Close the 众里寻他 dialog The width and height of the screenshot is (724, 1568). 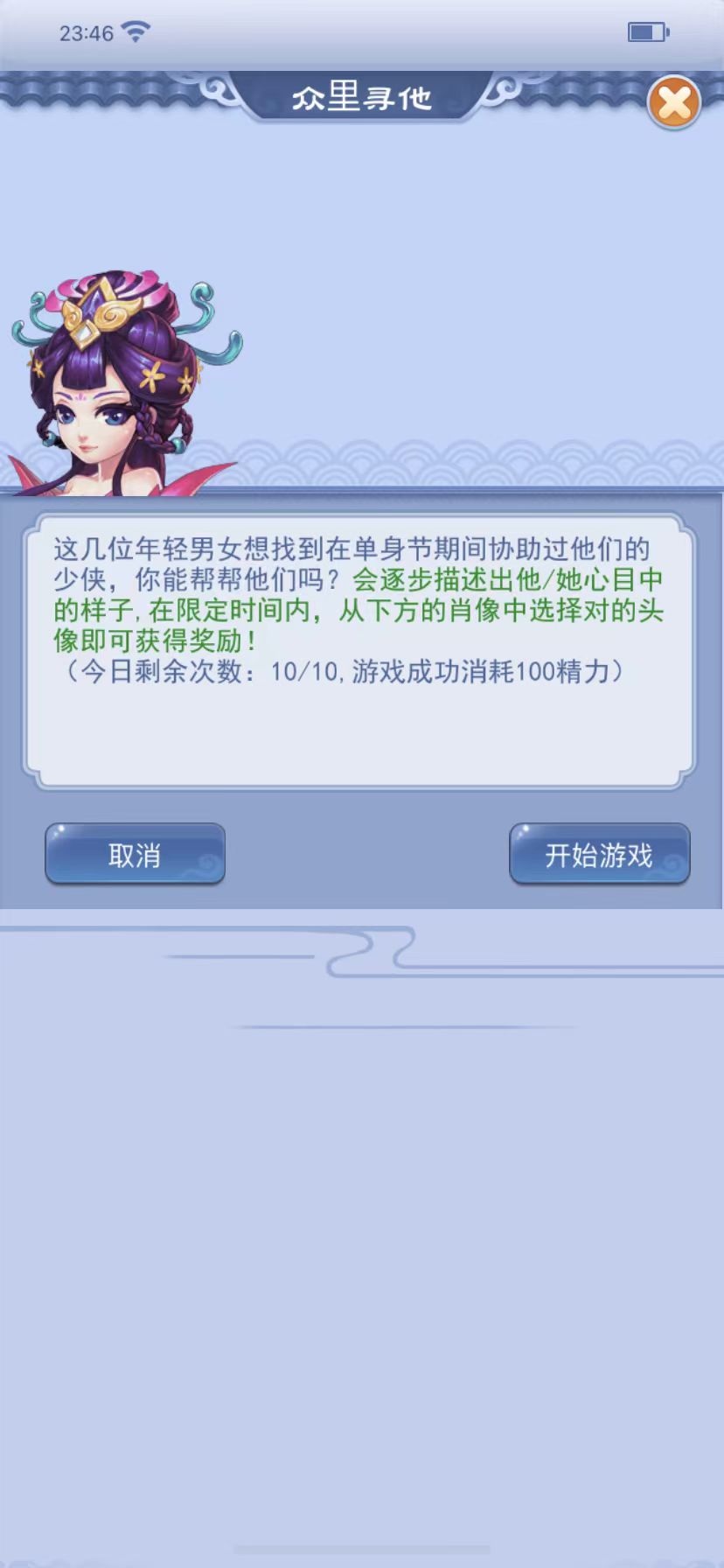tap(673, 103)
